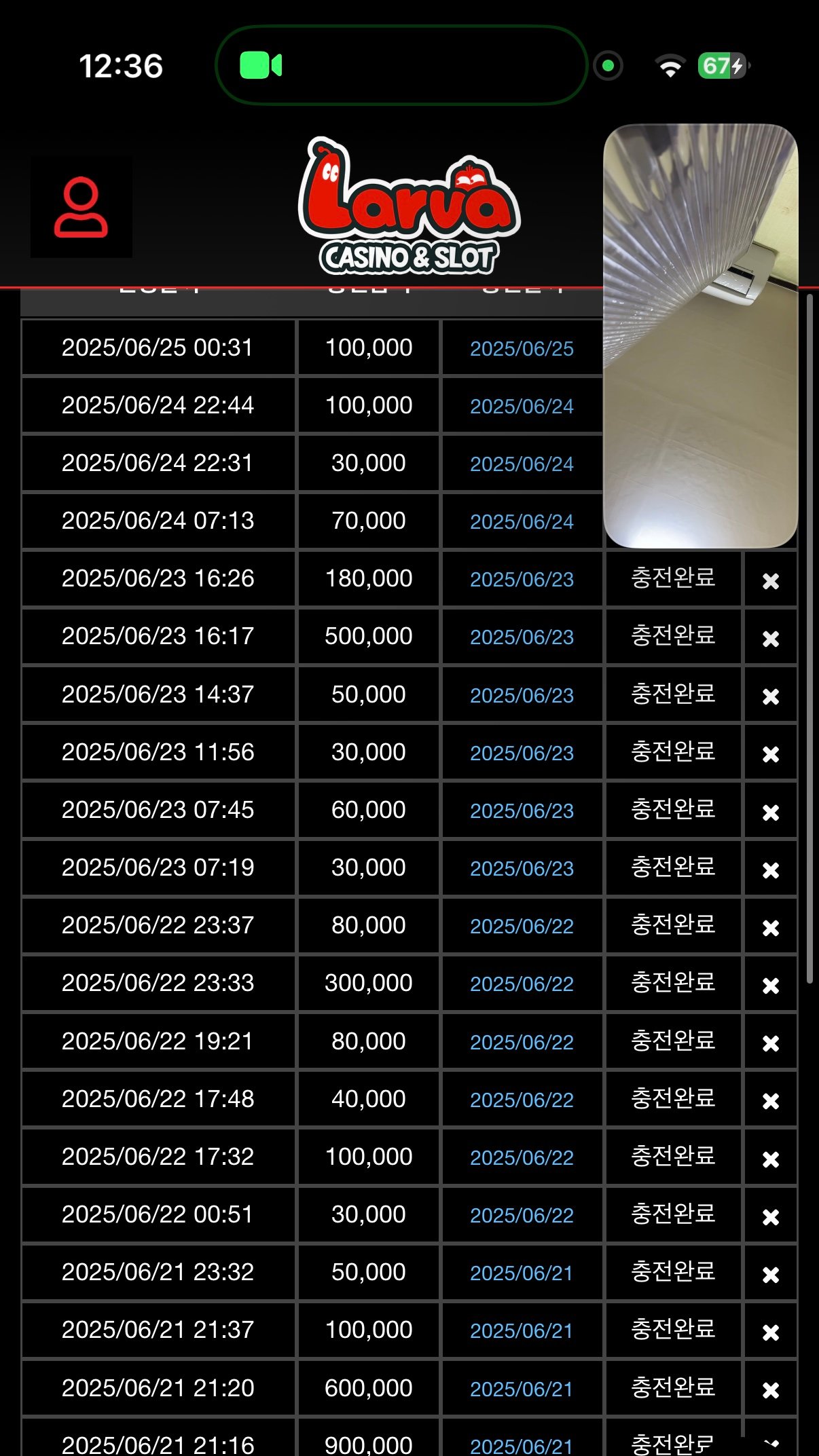
Task: Open the user profile icon
Action: [x=81, y=207]
